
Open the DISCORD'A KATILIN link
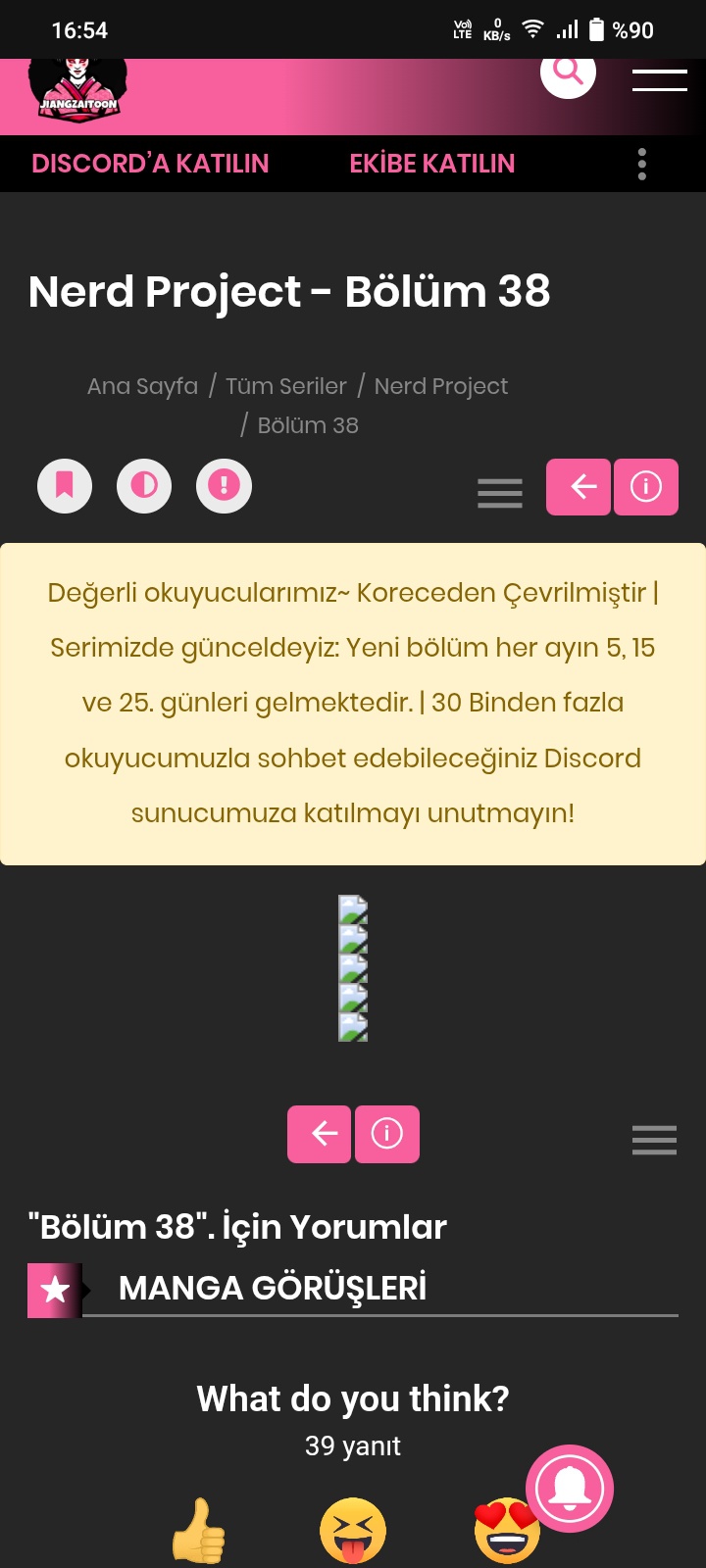[150, 164]
